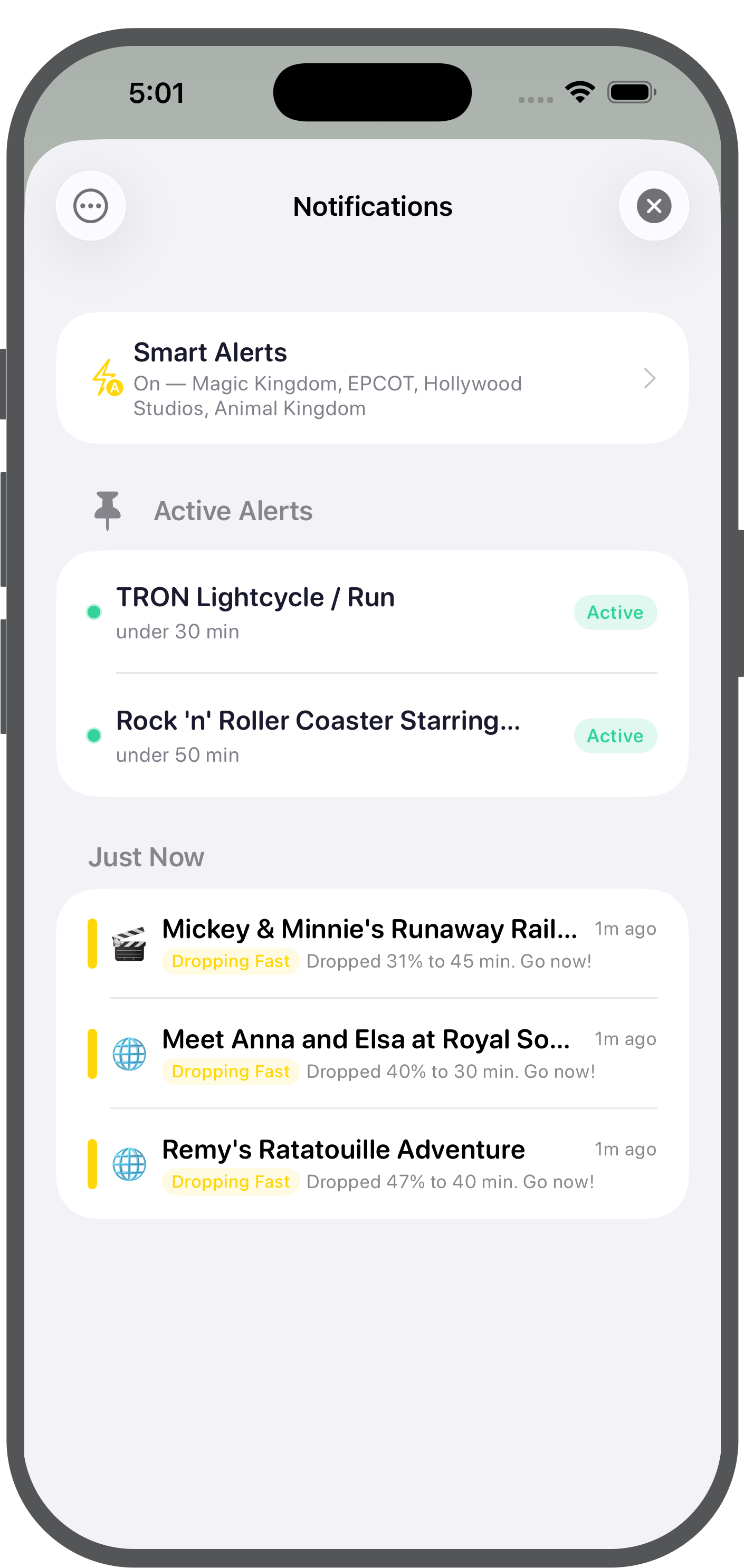Click the pushpin icon next to Active Alerts

(108, 511)
